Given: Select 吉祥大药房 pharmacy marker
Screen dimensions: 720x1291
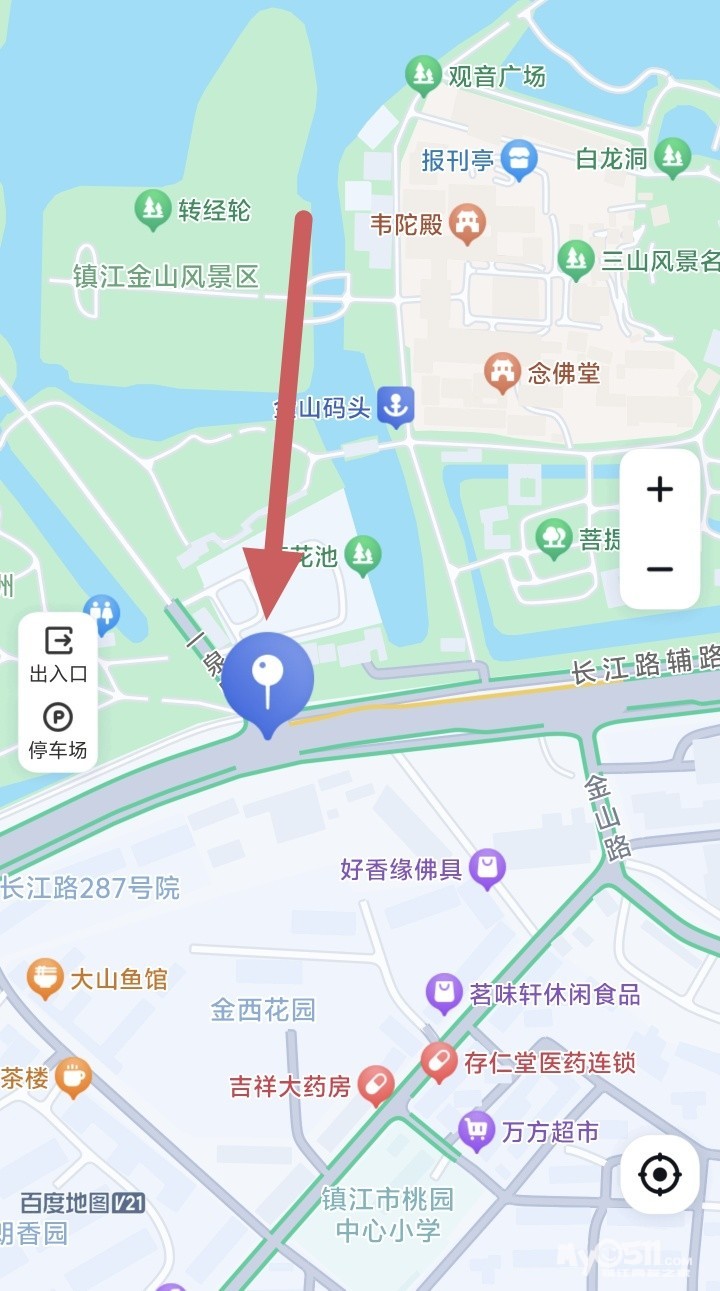Looking at the screenshot, I should click(x=376, y=1086).
